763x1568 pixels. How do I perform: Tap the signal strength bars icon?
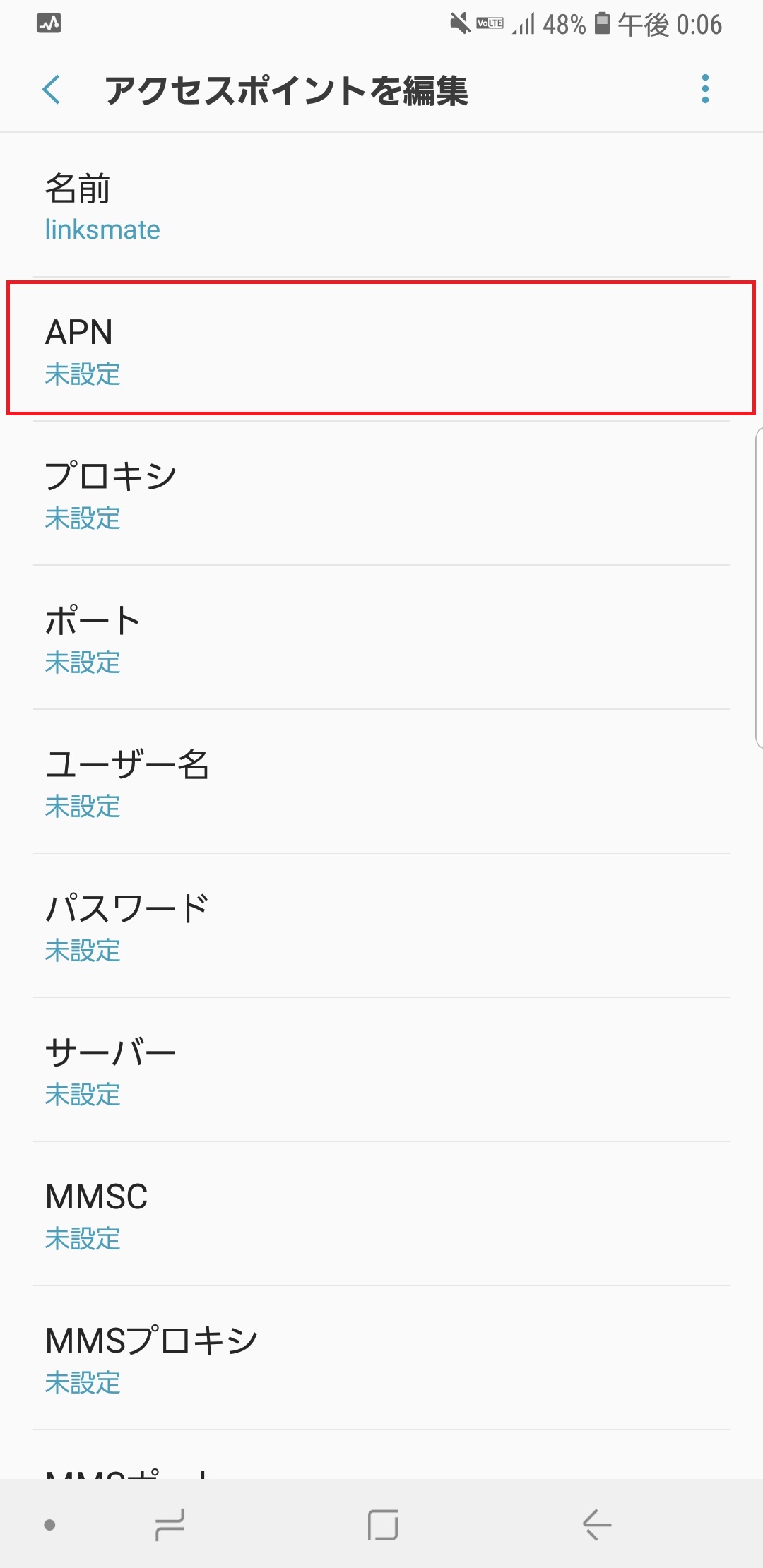tap(524, 23)
